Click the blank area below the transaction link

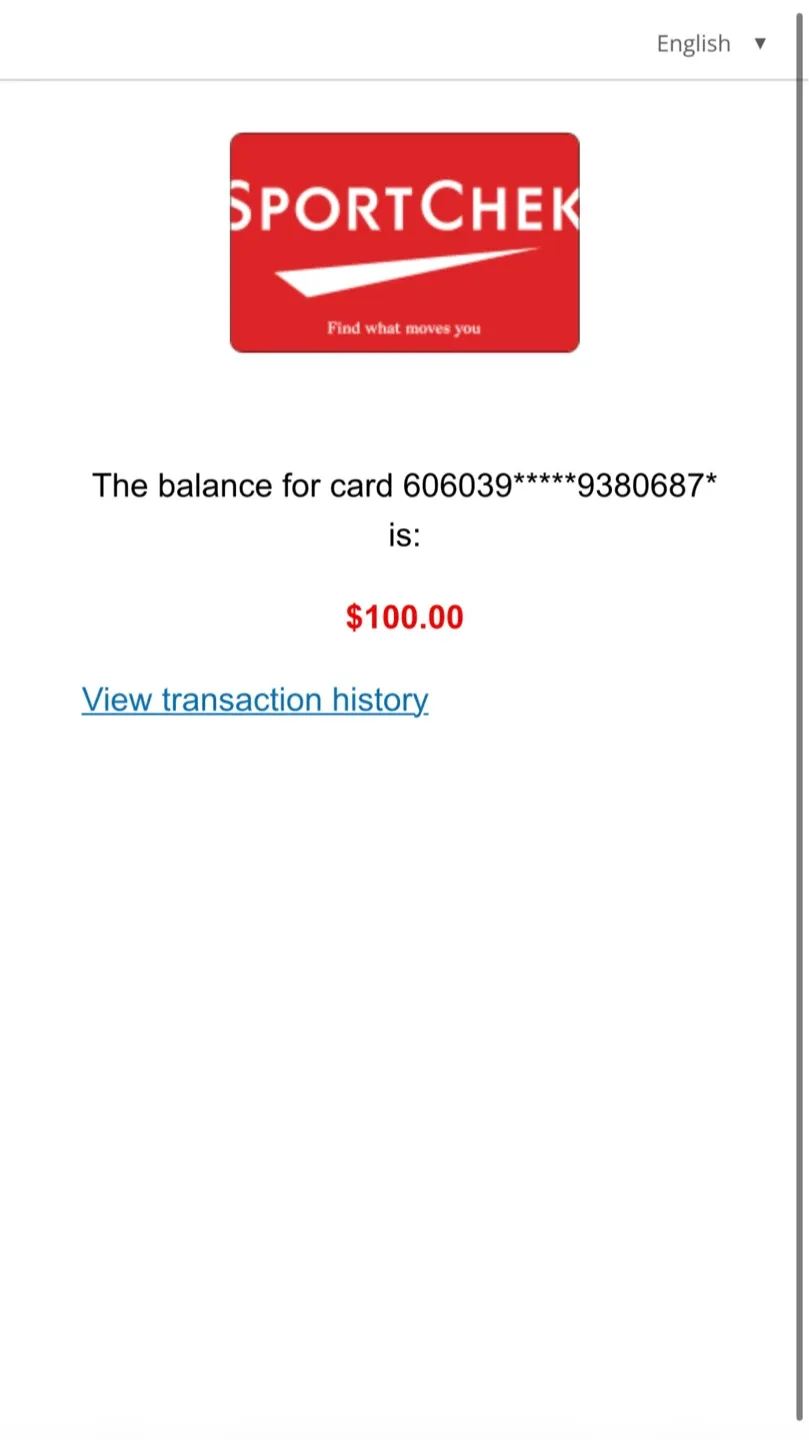click(404, 950)
